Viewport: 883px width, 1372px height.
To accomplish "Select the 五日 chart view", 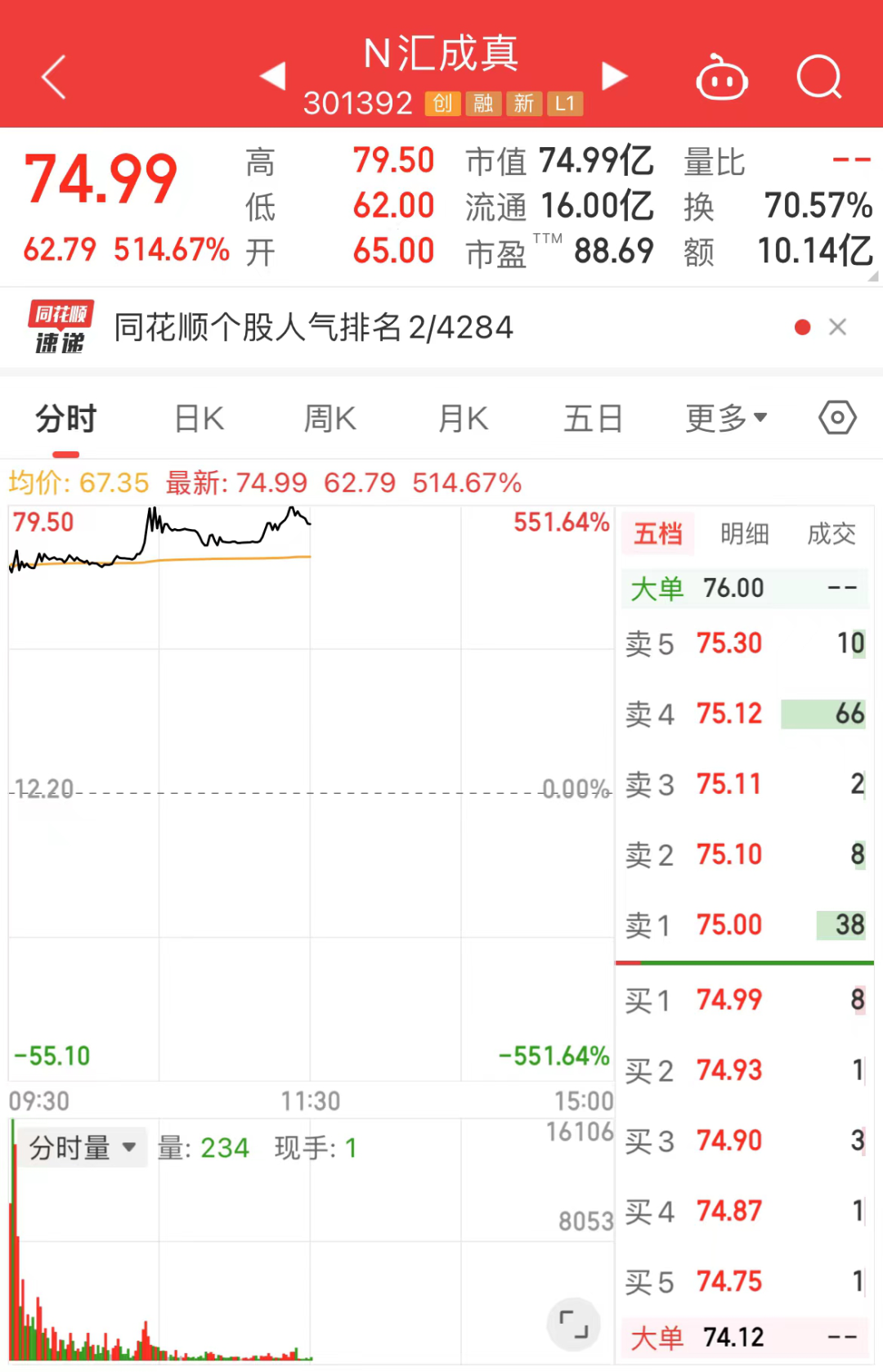I will [x=592, y=417].
